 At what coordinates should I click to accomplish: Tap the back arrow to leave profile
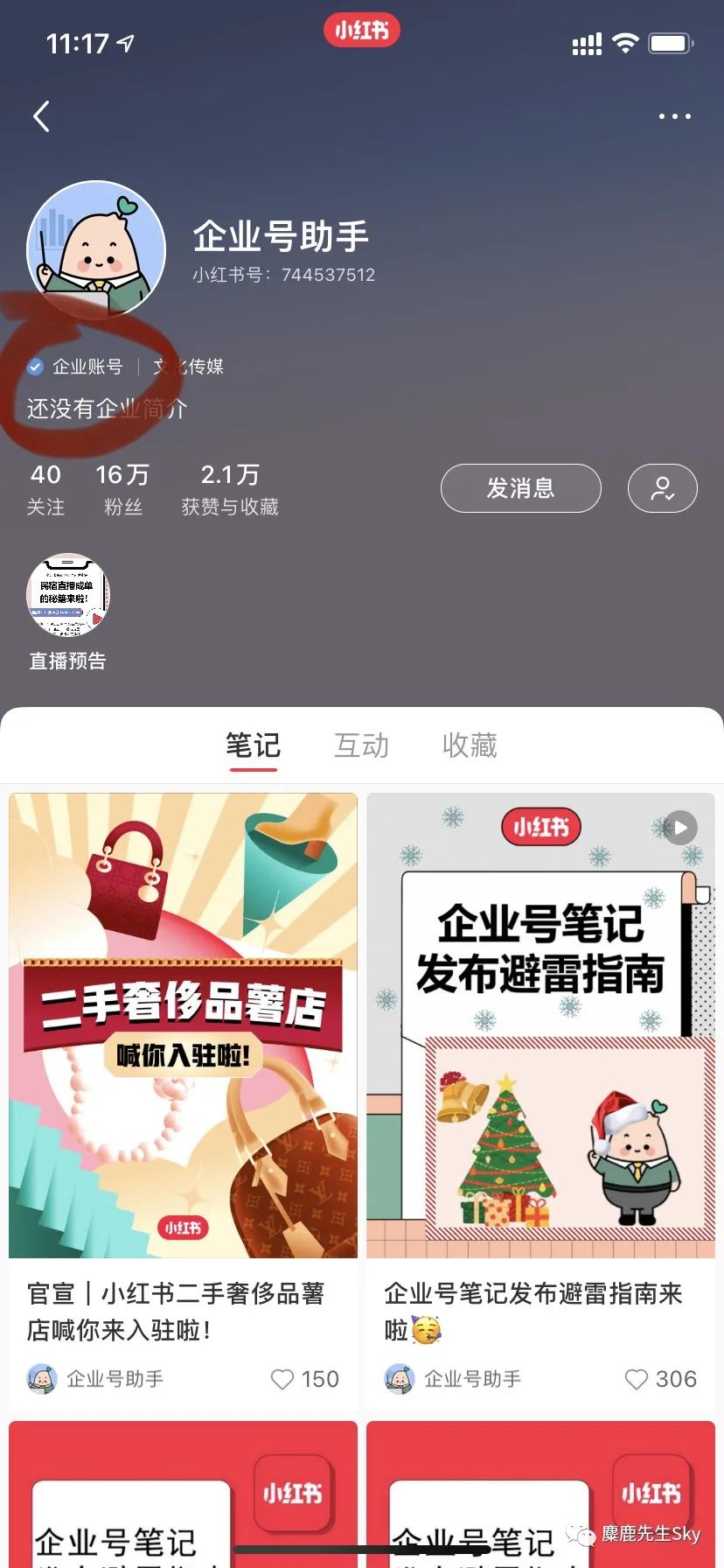(41, 115)
